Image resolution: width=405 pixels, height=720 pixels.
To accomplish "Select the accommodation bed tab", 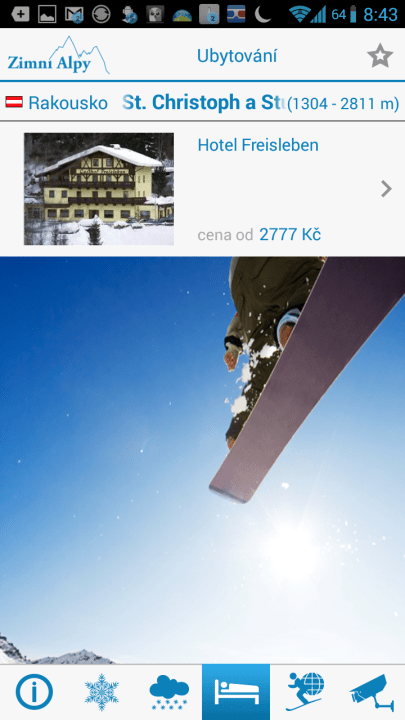I will [236, 692].
